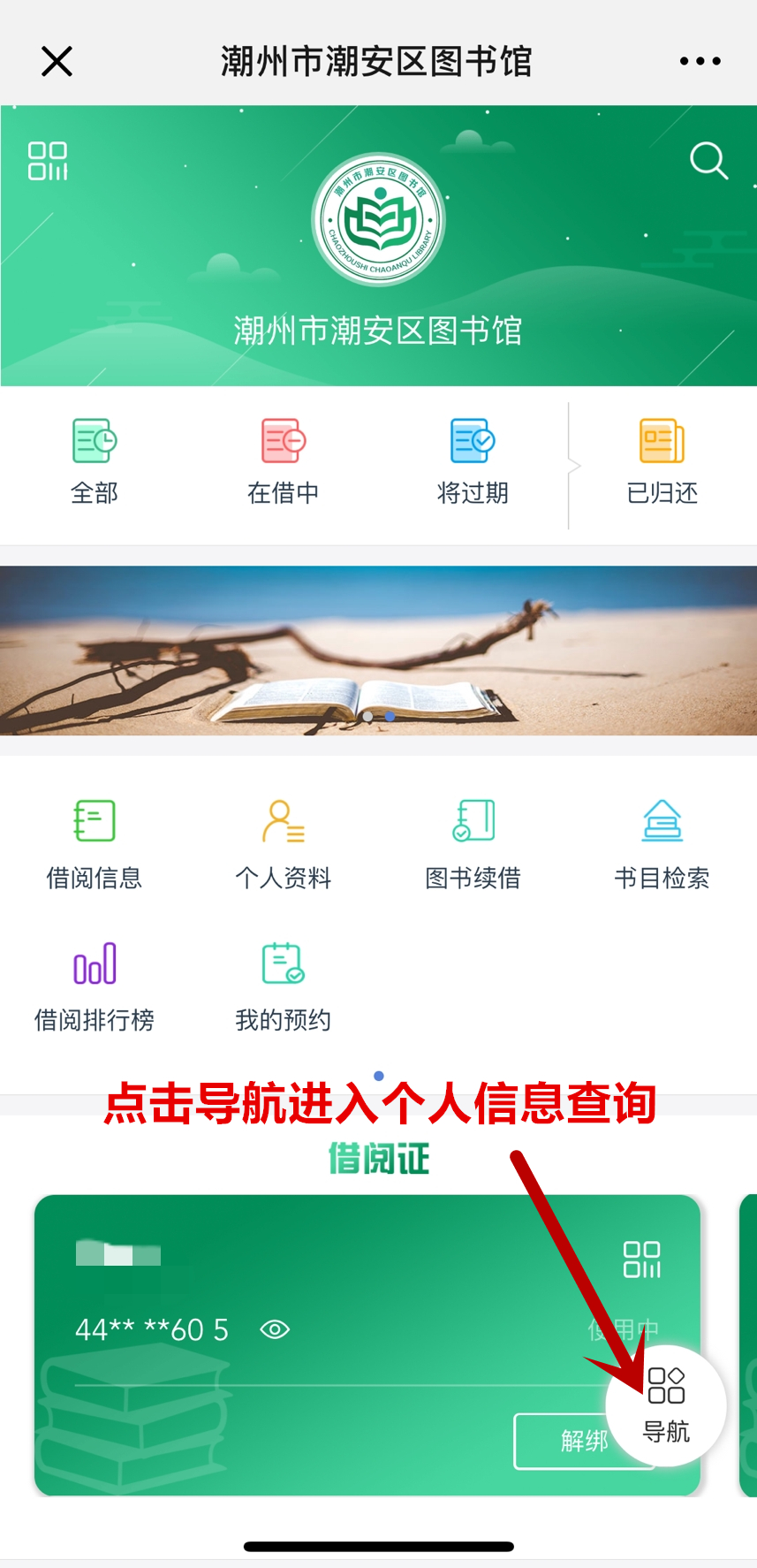View 借阅排行榜 borrowing ranking

95,986
